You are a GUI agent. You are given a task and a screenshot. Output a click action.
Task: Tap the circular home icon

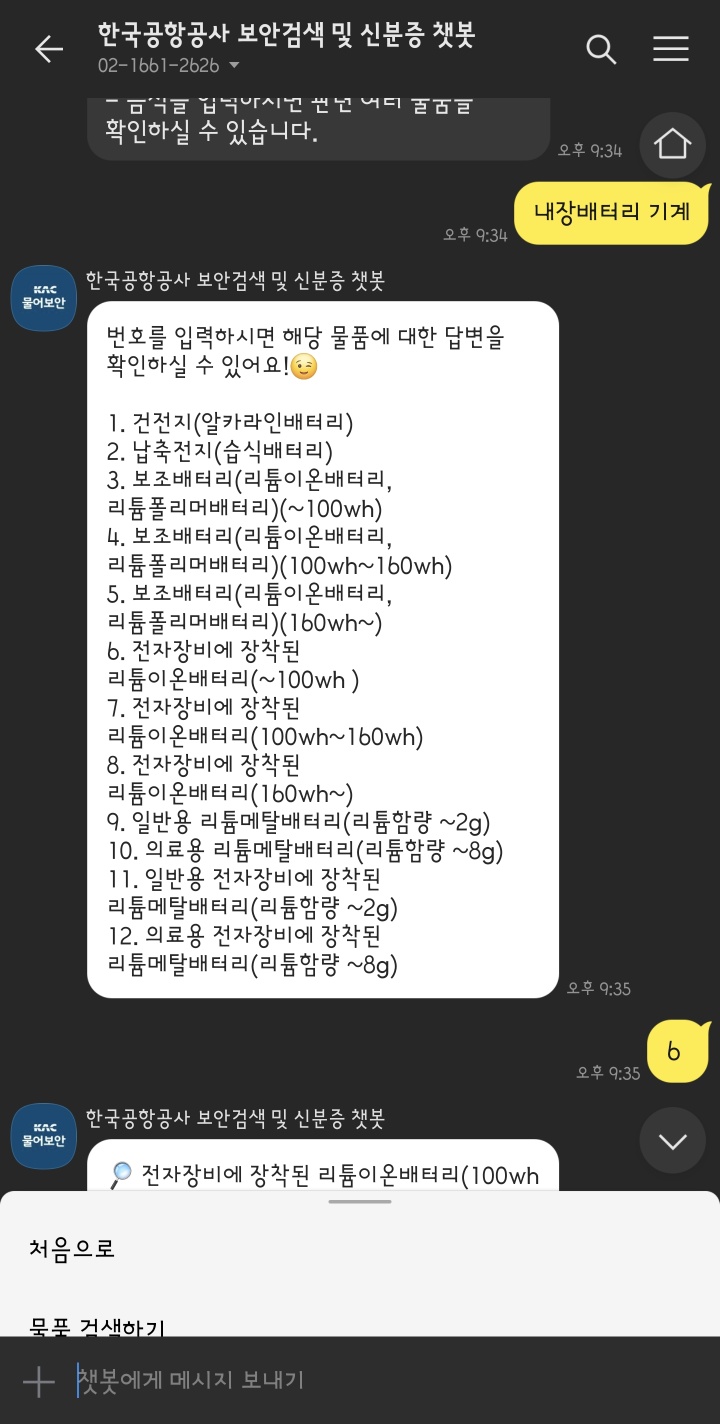(x=672, y=144)
